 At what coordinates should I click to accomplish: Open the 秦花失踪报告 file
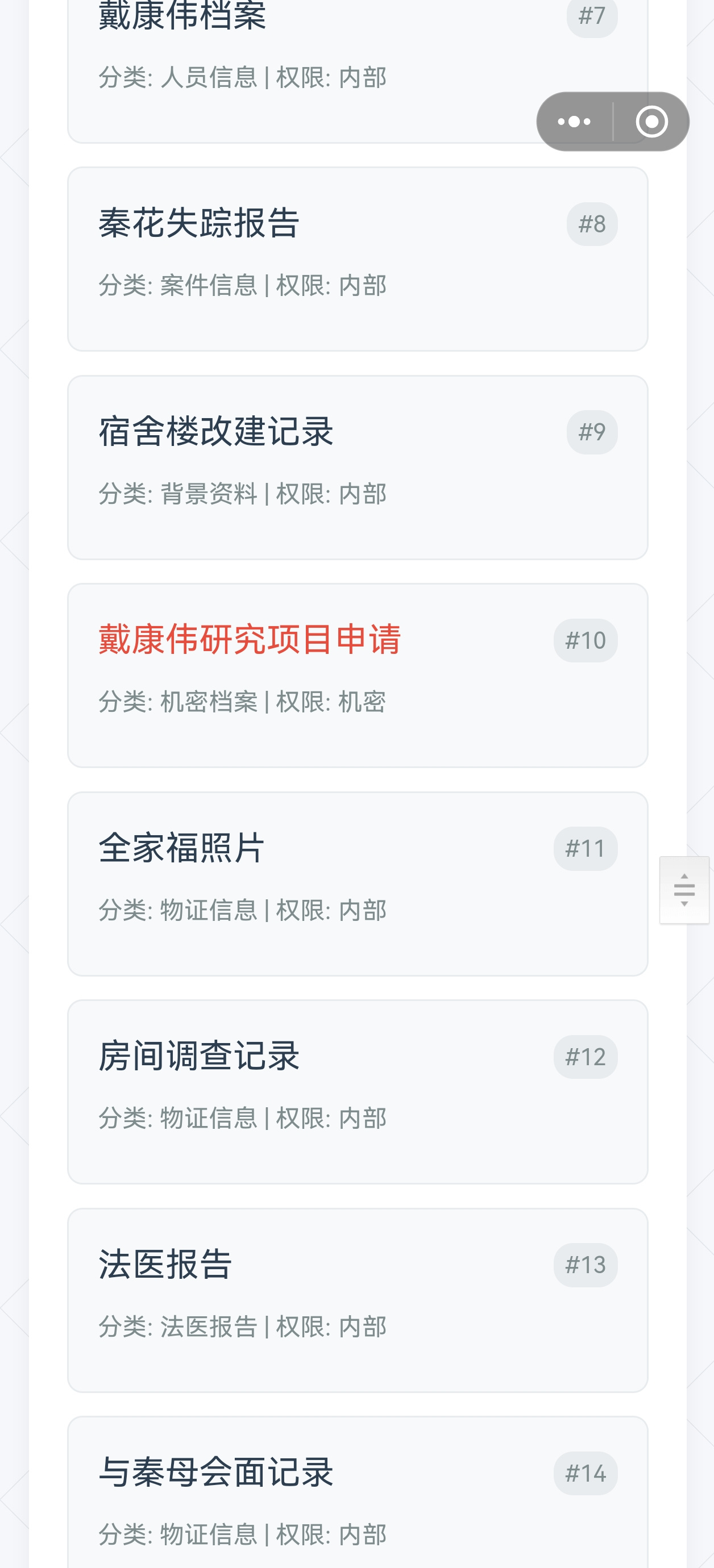click(x=358, y=259)
